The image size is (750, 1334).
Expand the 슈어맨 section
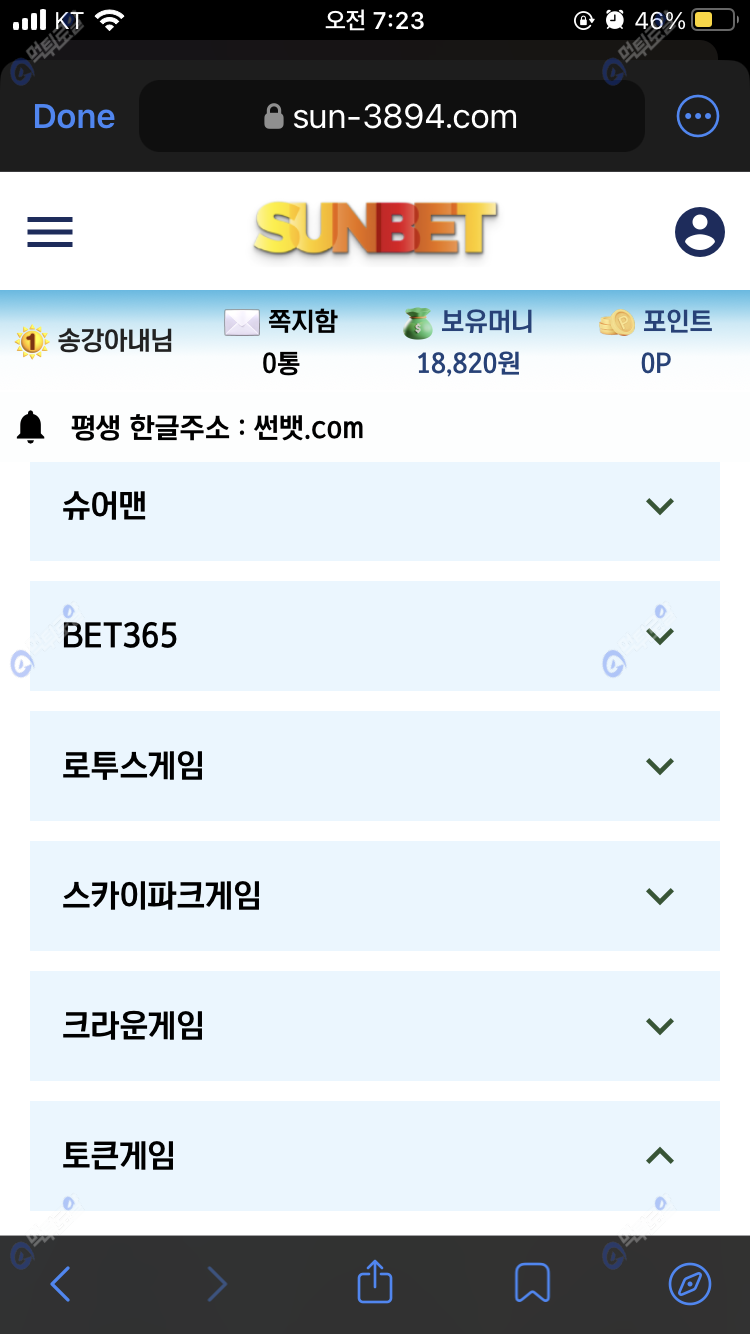374,507
